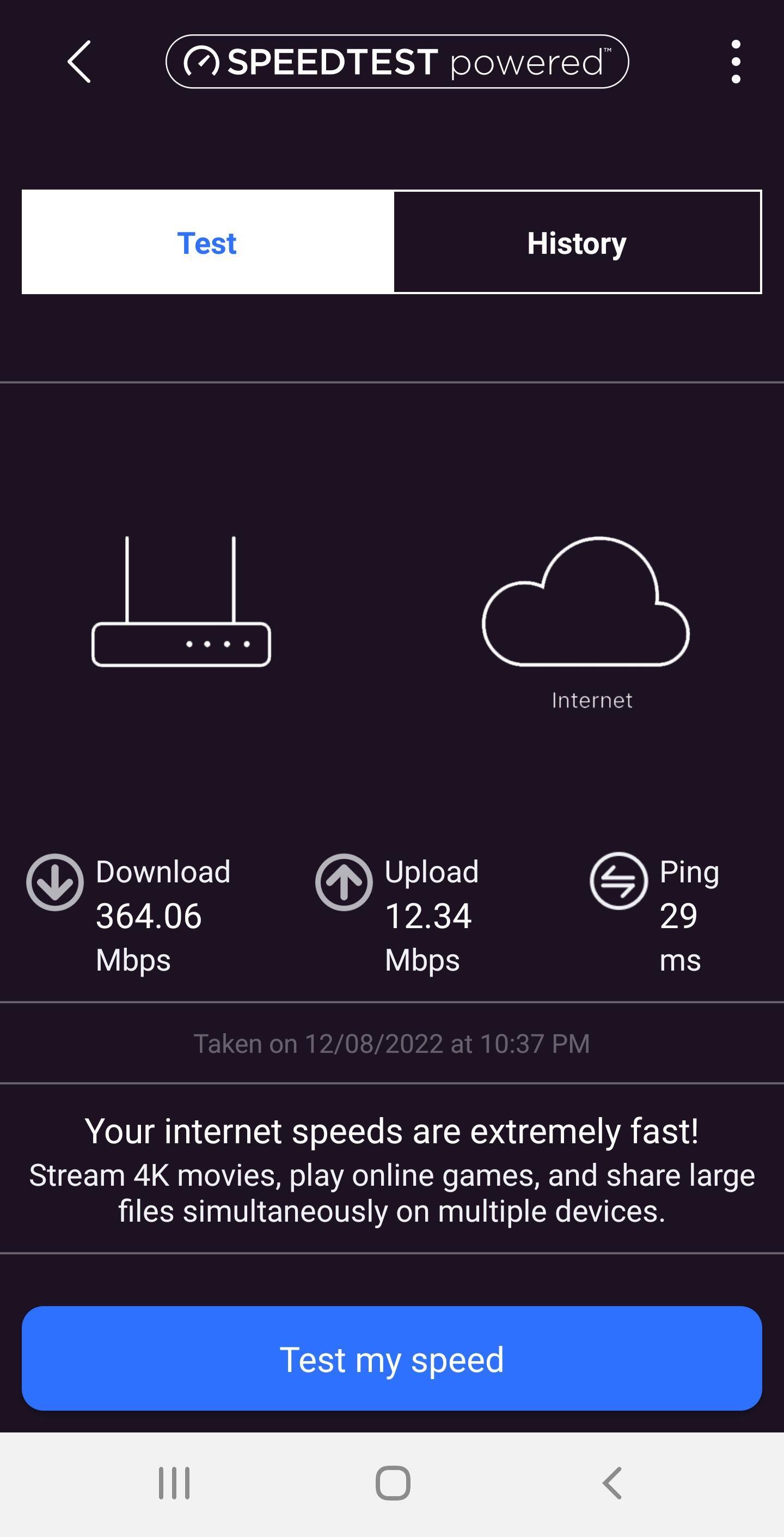This screenshot has height=1537, width=784.
Task: Go to the home screen
Action: pyautogui.click(x=393, y=1483)
